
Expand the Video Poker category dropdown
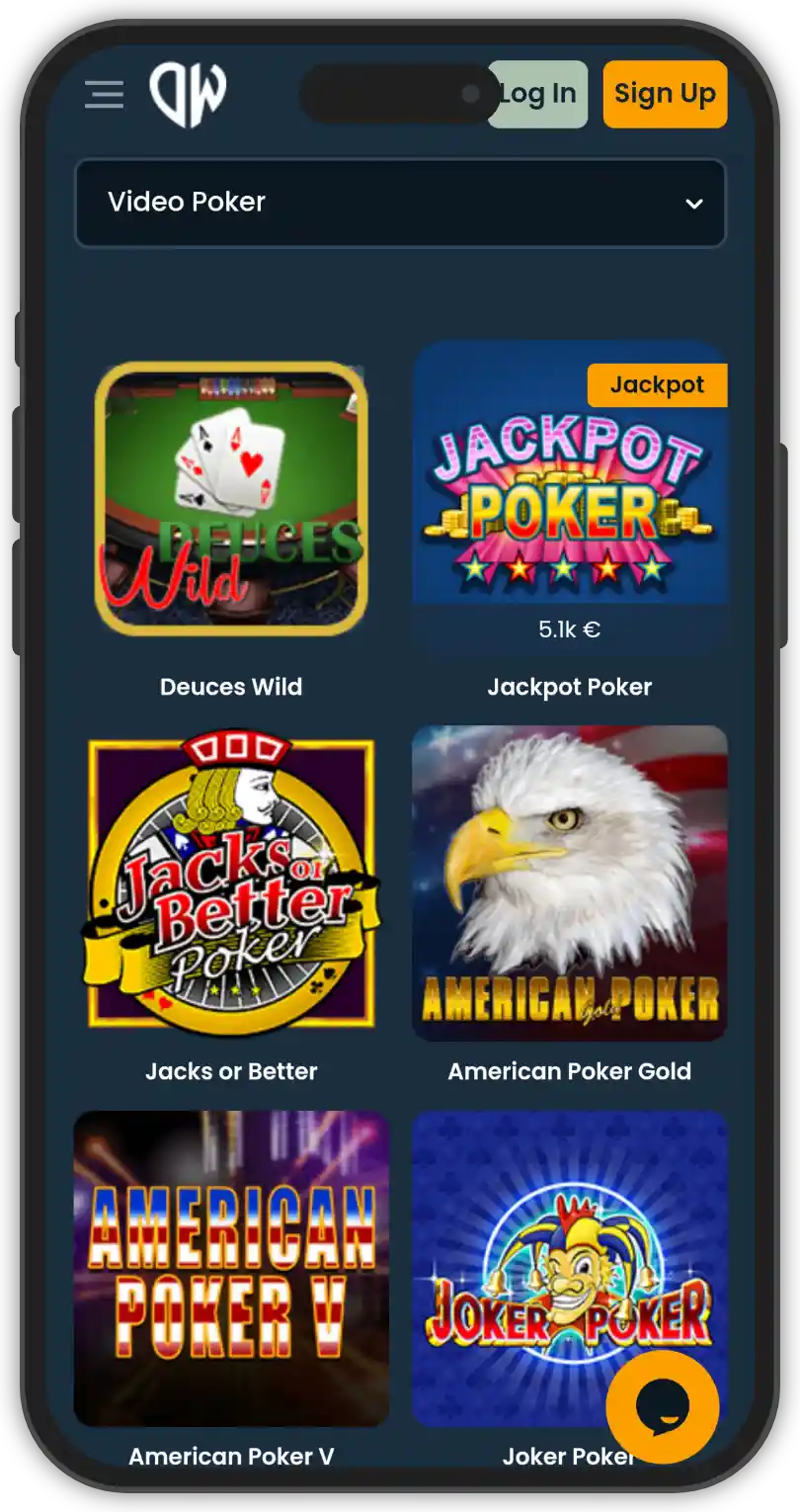click(x=400, y=203)
